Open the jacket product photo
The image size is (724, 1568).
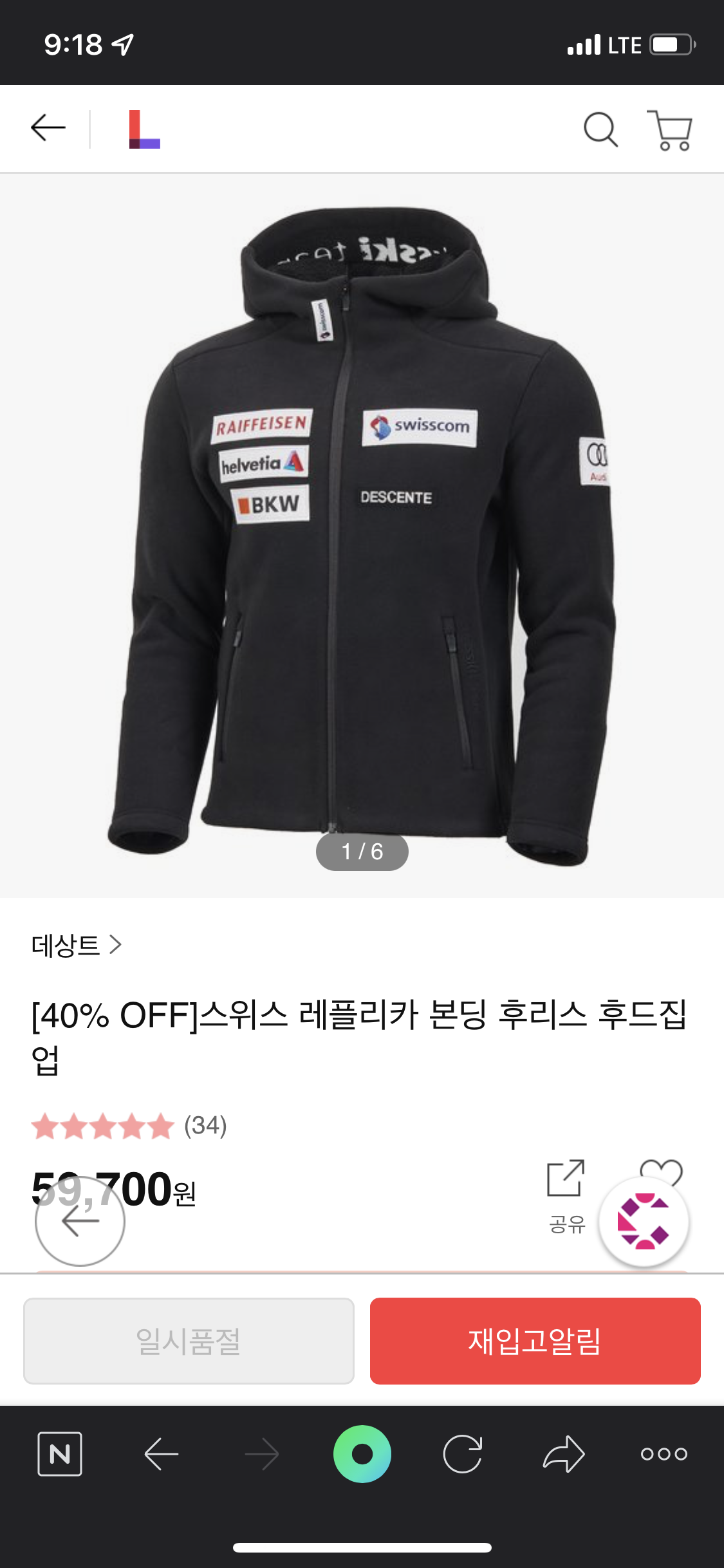coord(362,534)
